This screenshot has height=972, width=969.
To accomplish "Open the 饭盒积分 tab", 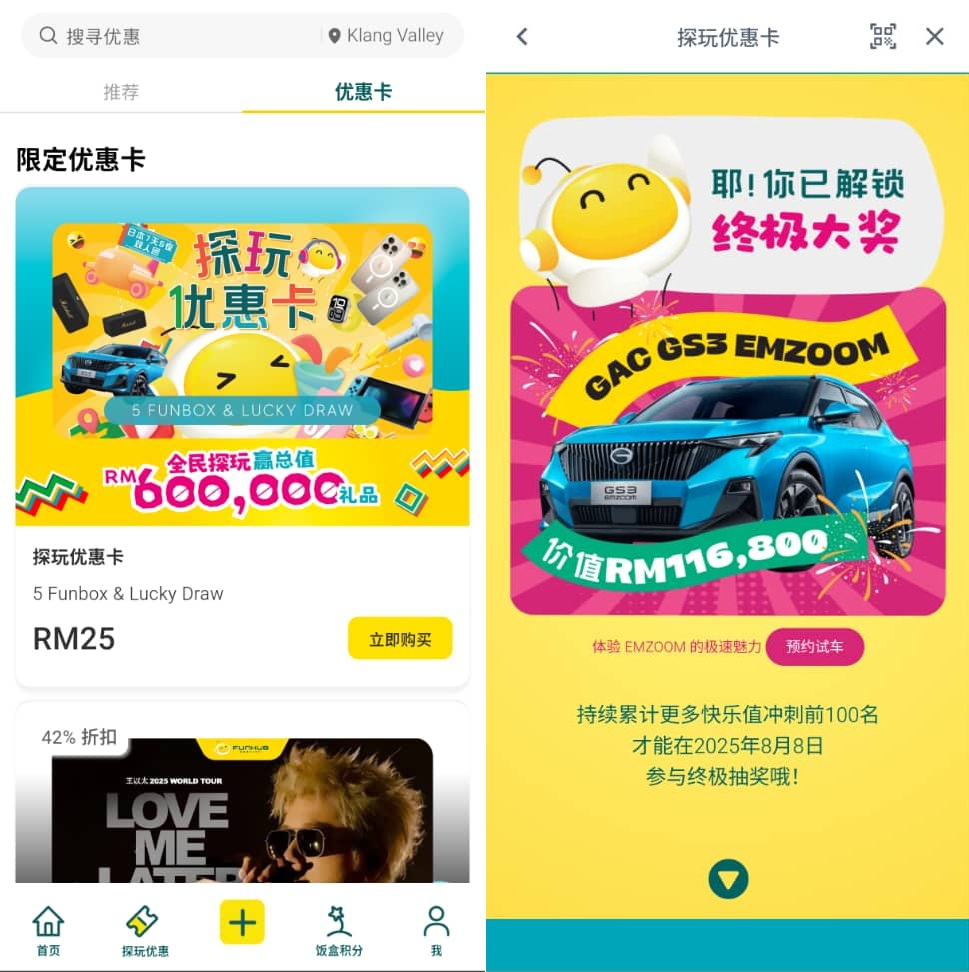I will click(339, 930).
